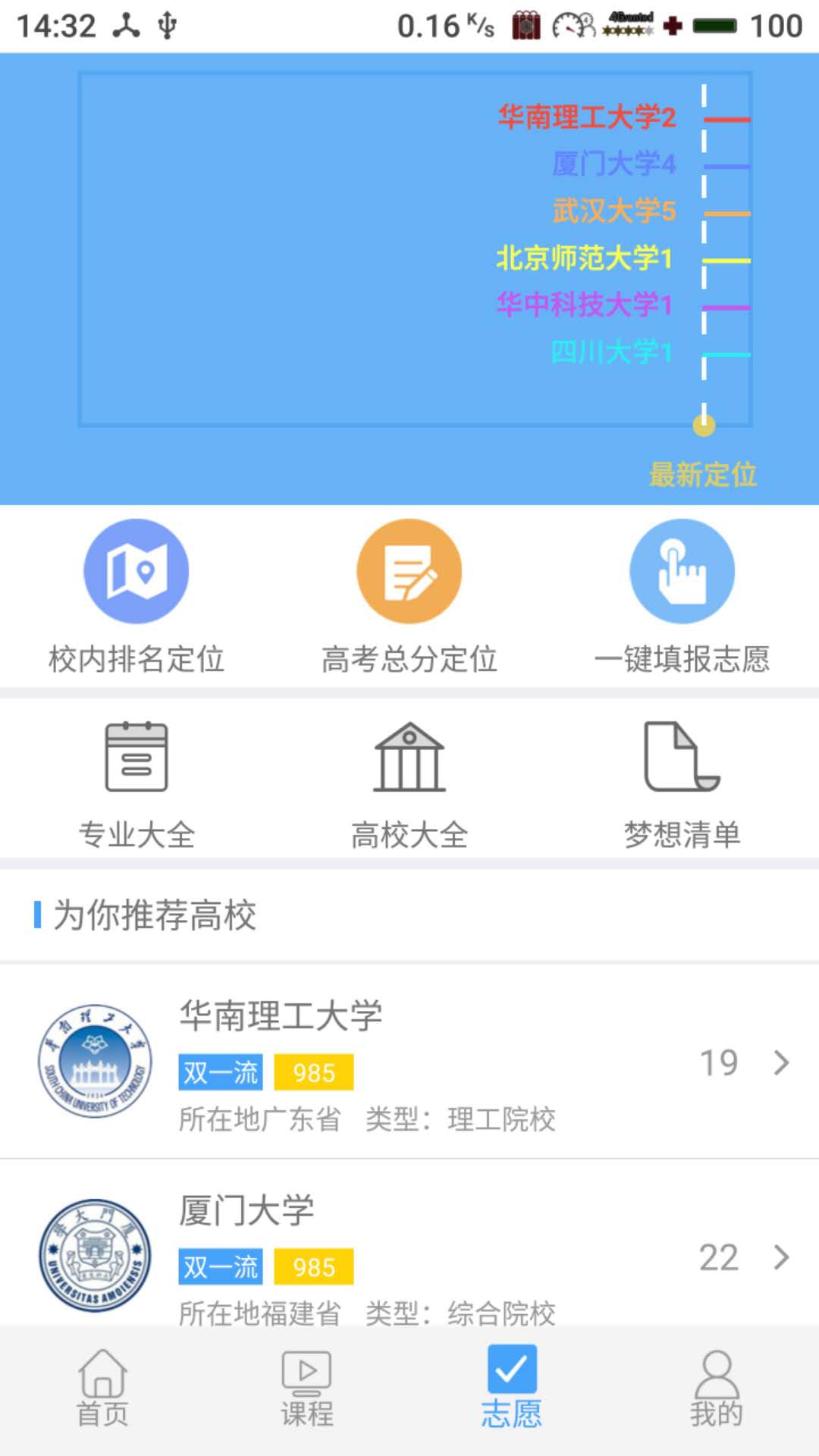The height and width of the screenshot is (1456, 819).
Task: Tap the 厦门大学 school emblem
Action: pos(93,1257)
